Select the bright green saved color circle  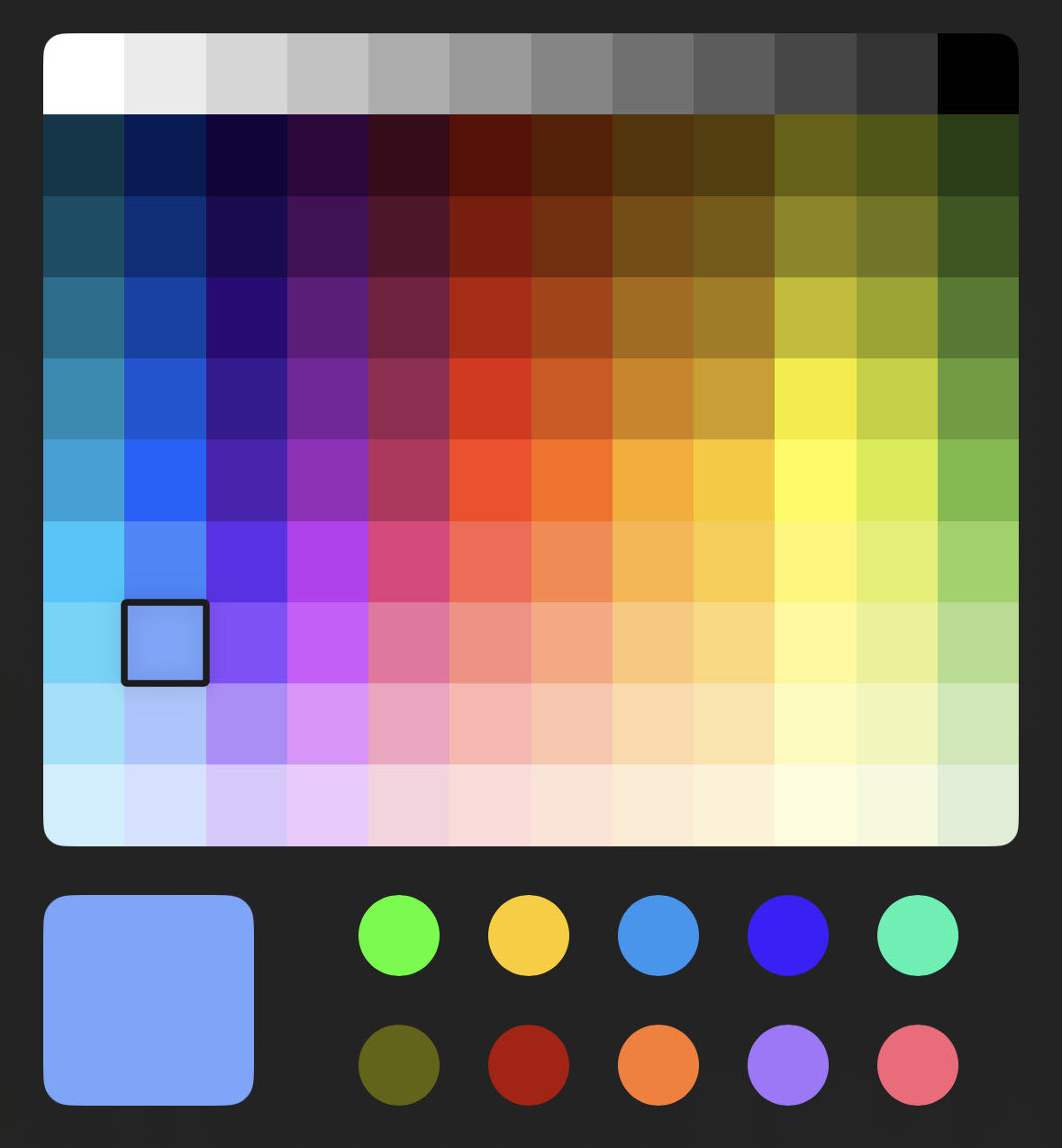tap(399, 936)
